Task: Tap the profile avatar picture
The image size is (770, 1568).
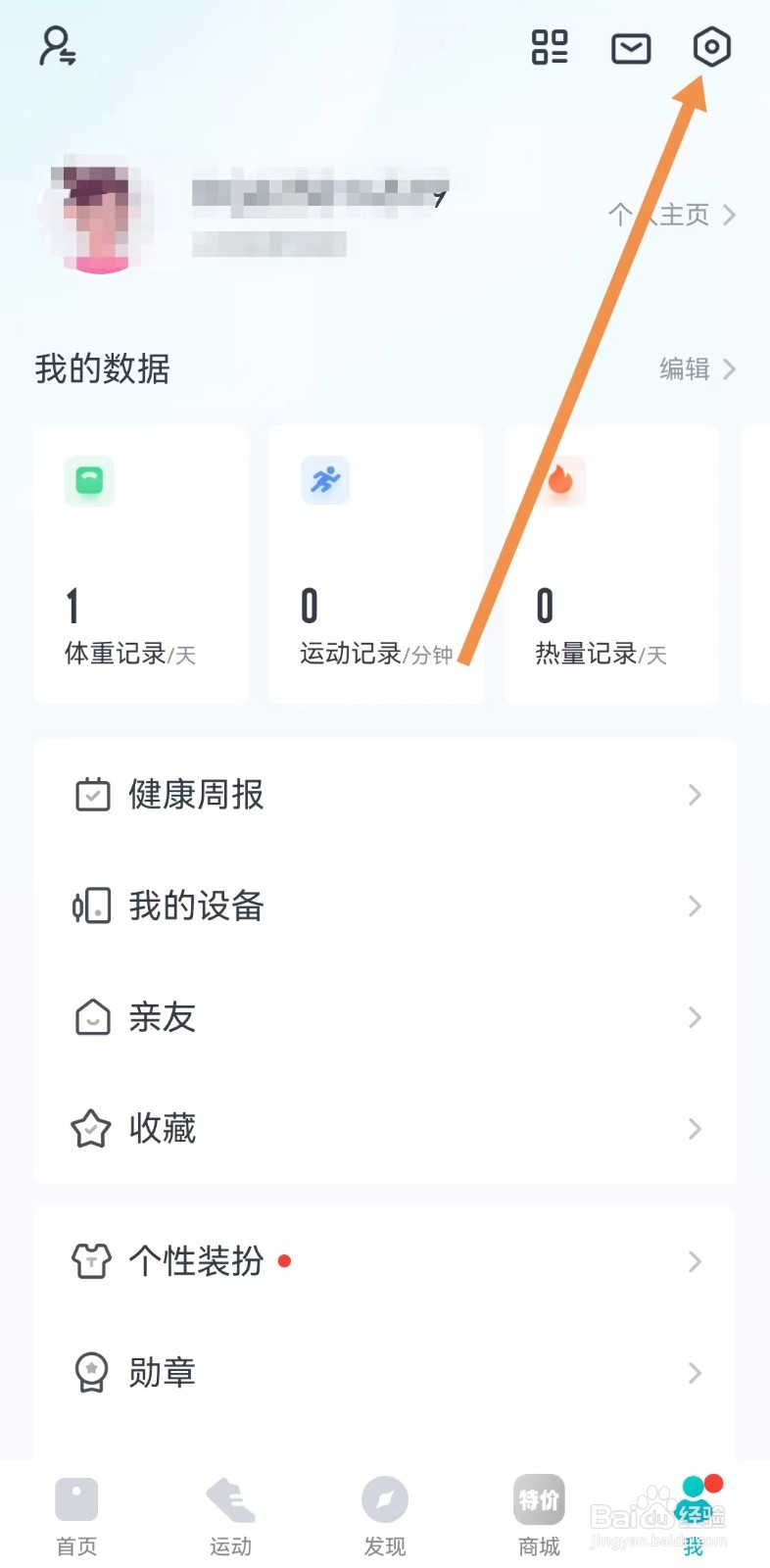Action: (x=98, y=214)
